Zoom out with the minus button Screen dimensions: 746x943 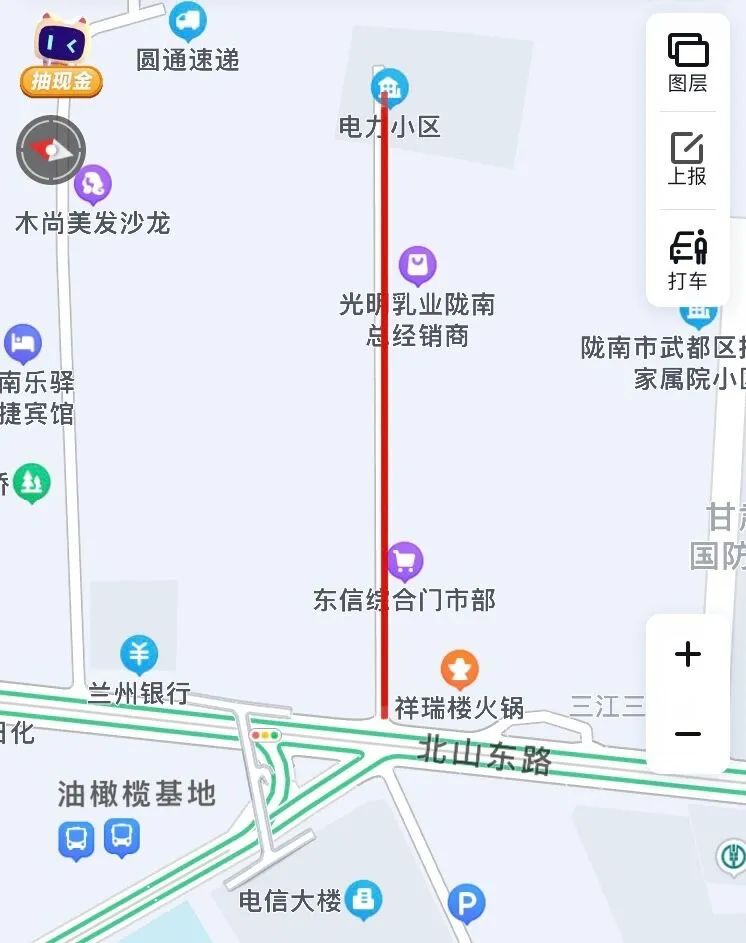(x=687, y=733)
